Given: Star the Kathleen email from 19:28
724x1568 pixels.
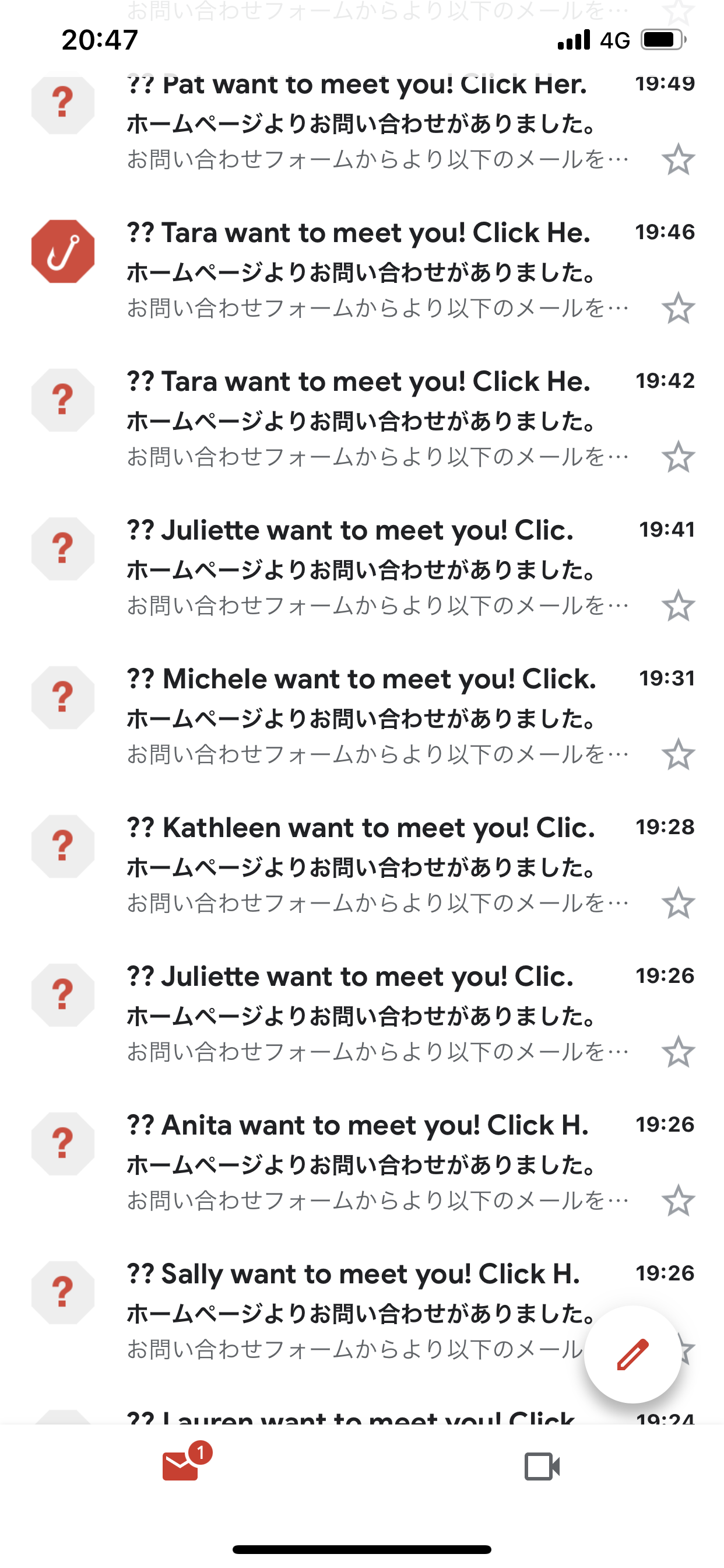Looking at the screenshot, I should [x=678, y=902].
